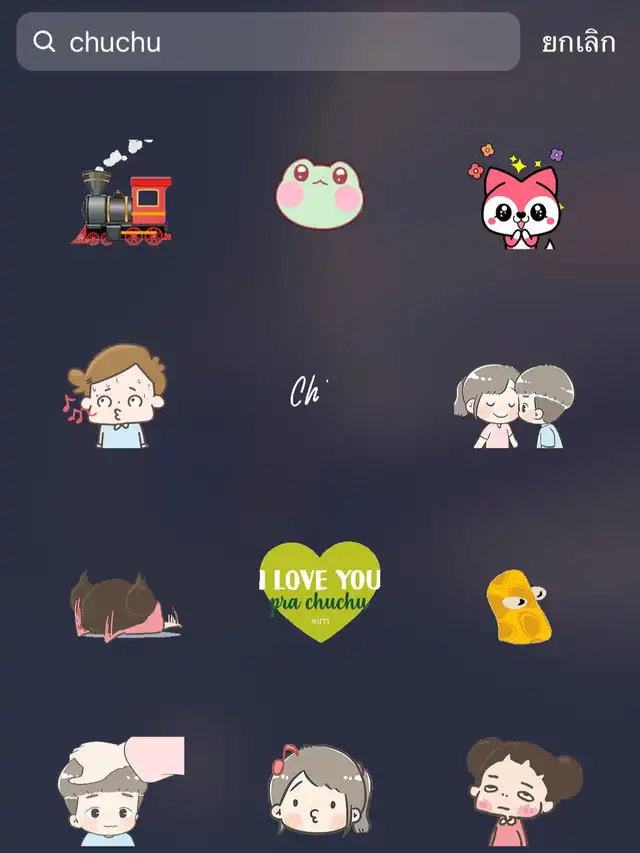Add the I Love You pra chuchu heart
The image size is (640, 853).
pos(320,592)
